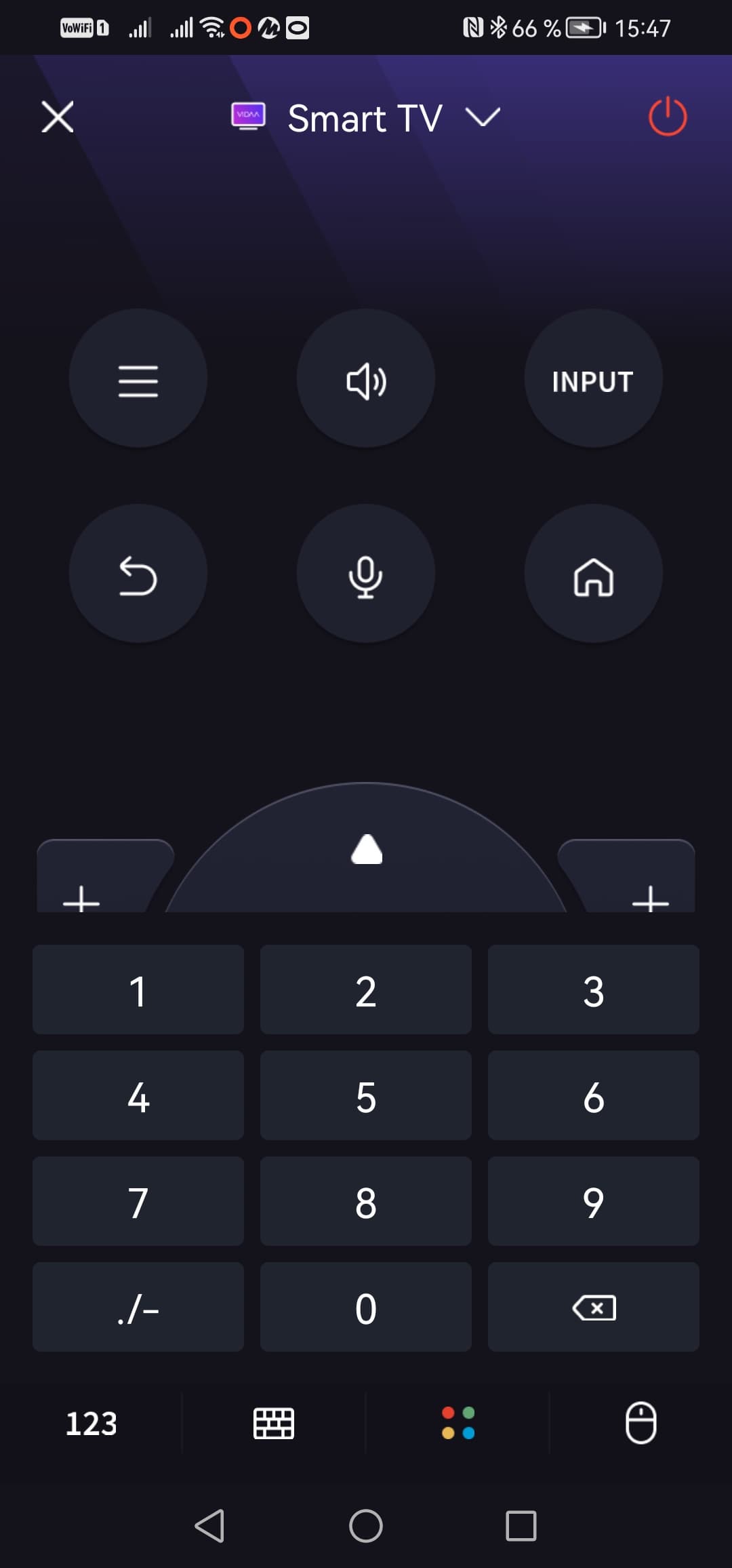The height and width of the screenshot is (1568, 732).
Task: Enter digit 0 on the keypad
Action: 366,1308
